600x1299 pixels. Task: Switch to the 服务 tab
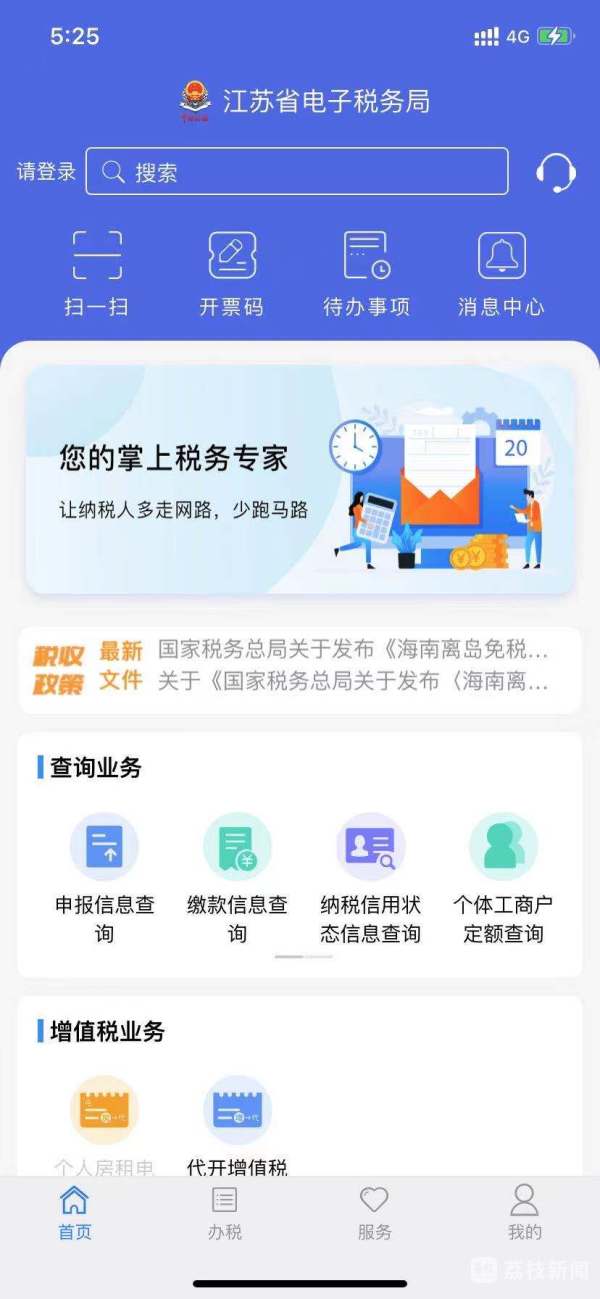(374, 1212)
